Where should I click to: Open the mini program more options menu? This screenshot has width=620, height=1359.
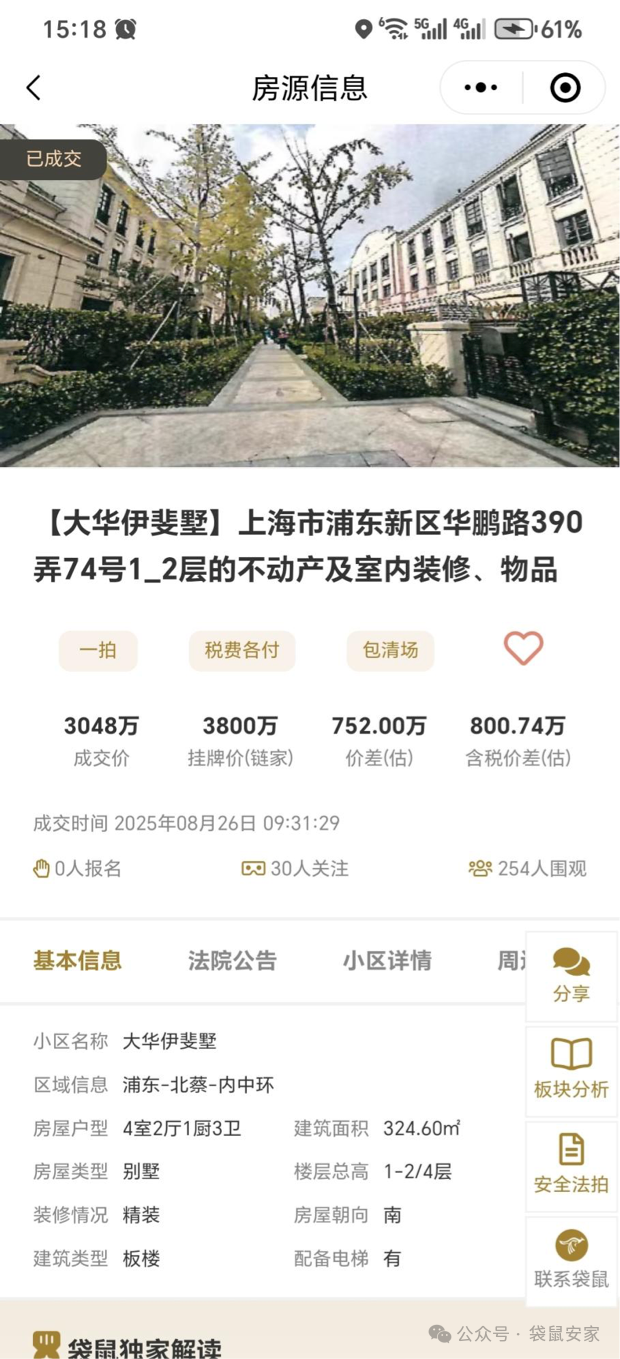[x=481, y=88]
